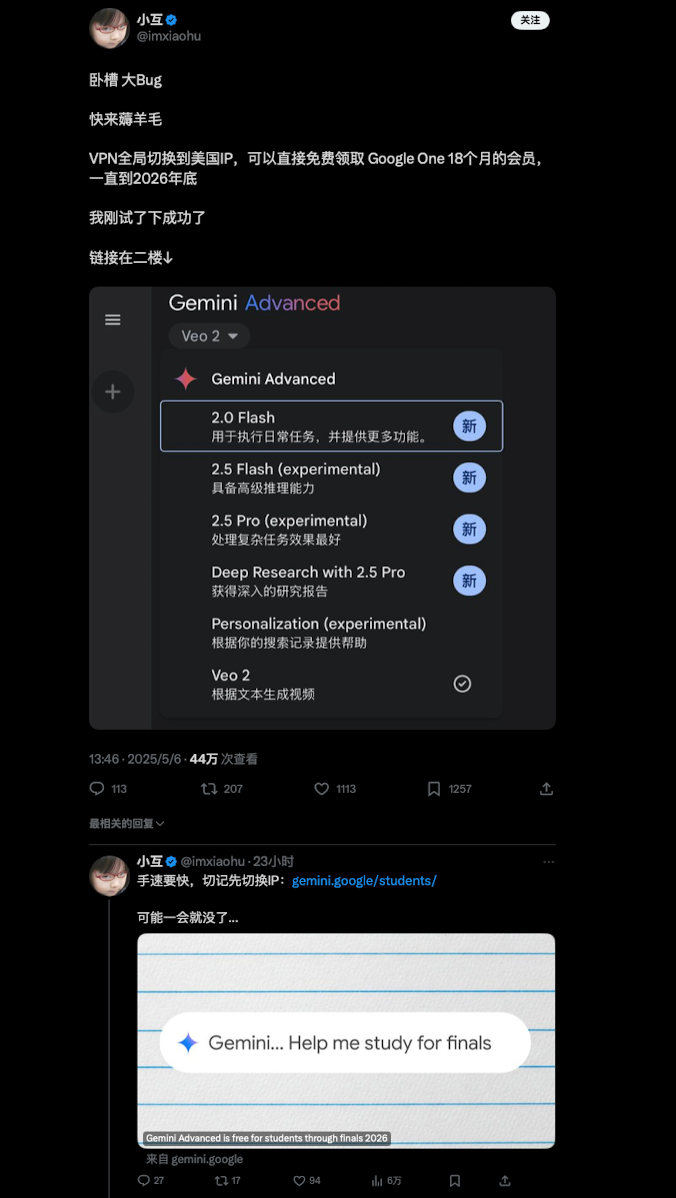Open overflow menu on 小互's reply

click(x=548, y=862)
